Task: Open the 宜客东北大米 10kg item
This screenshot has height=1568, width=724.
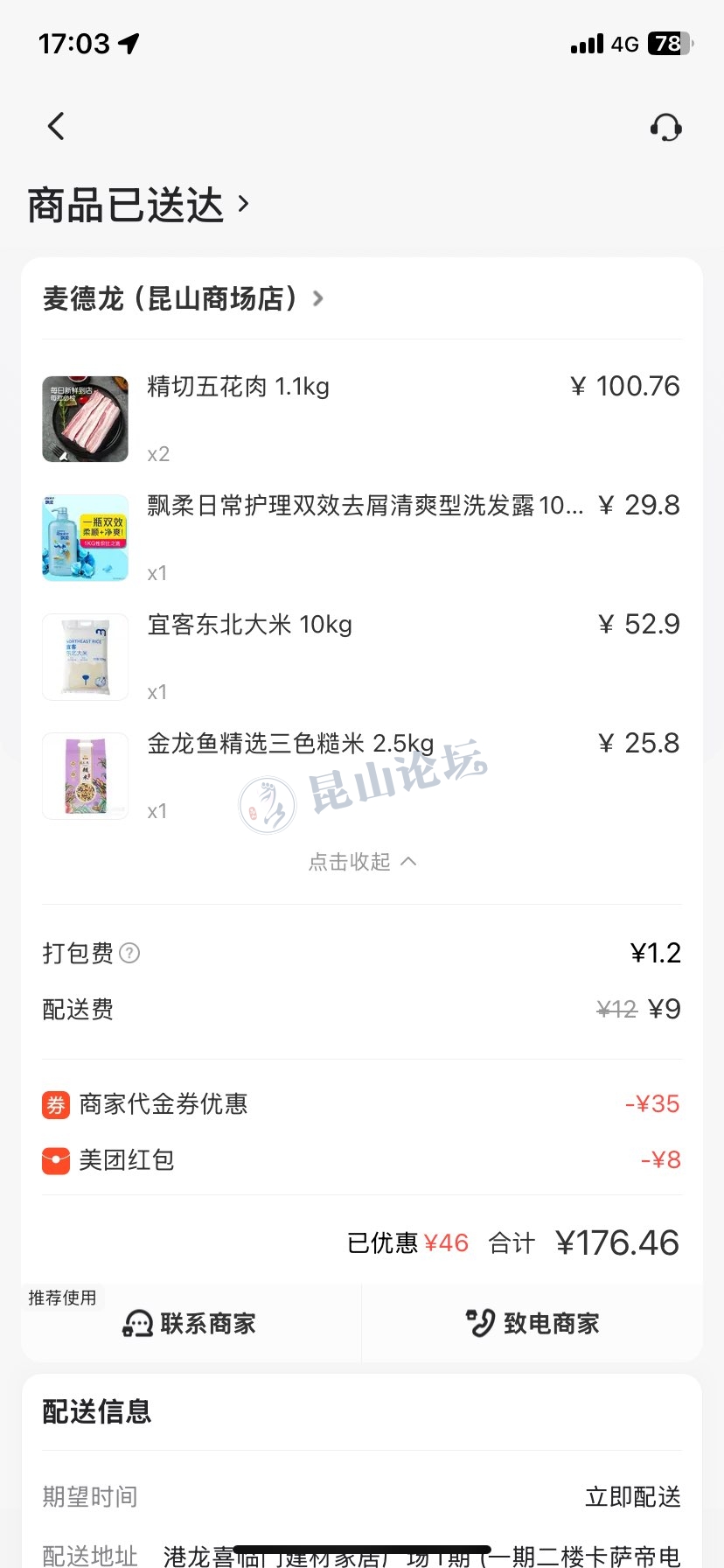Action: [x=249, y=625]
